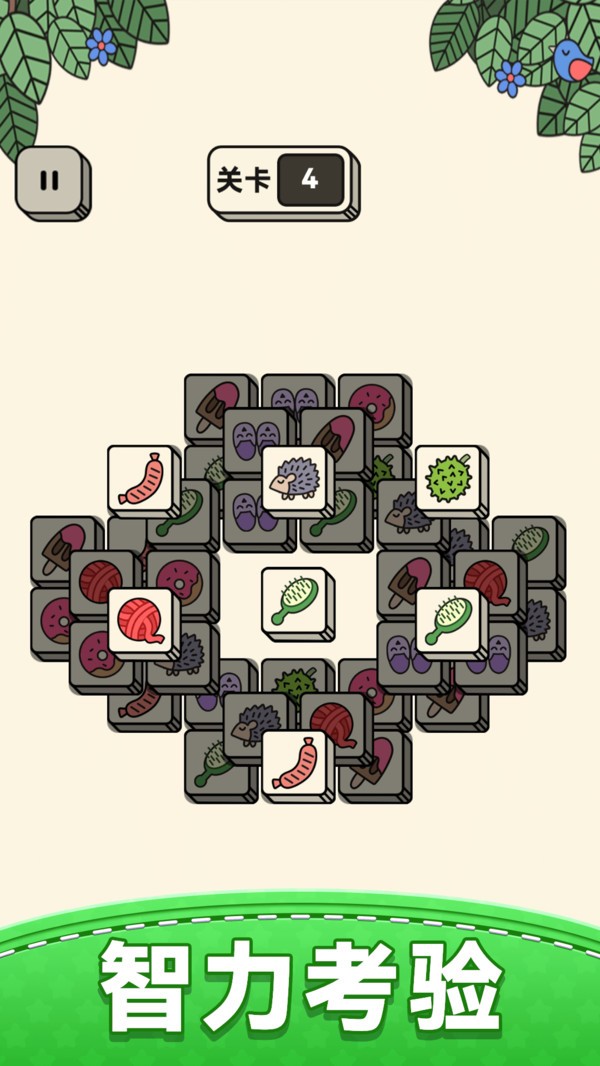Pick the white durian tile

tap(449, 478)
